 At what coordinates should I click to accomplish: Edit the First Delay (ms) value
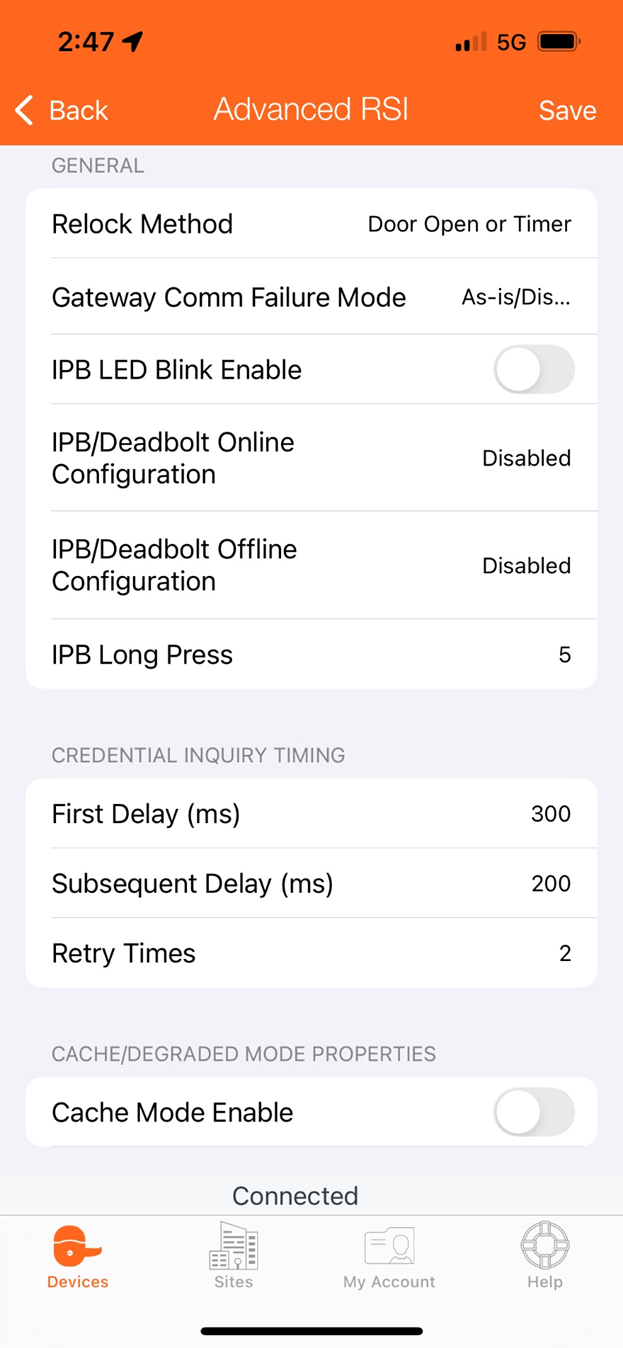click(x=311, y=814)
